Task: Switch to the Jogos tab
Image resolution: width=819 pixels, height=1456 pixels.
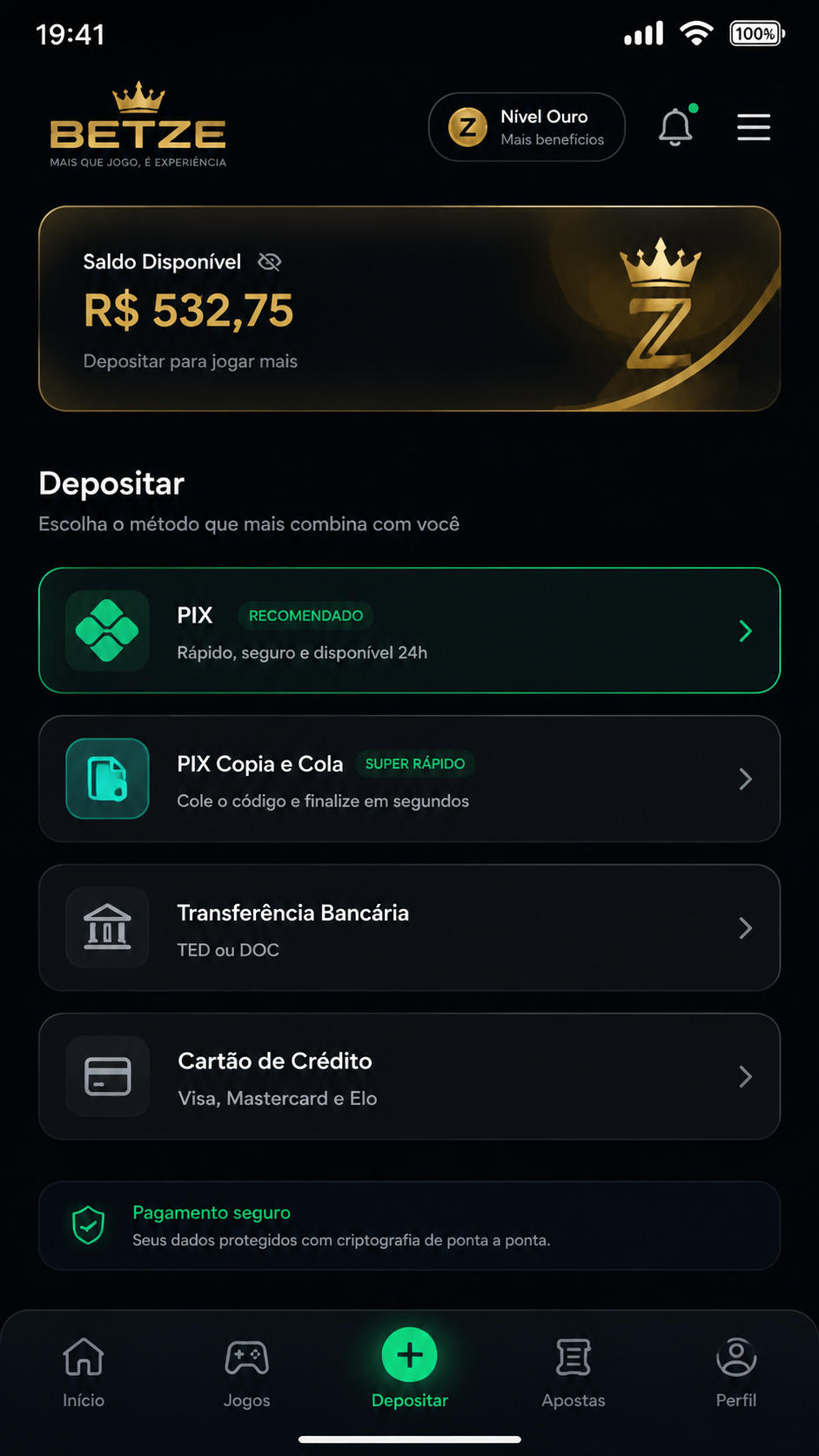Action: tap(246, 1373)
